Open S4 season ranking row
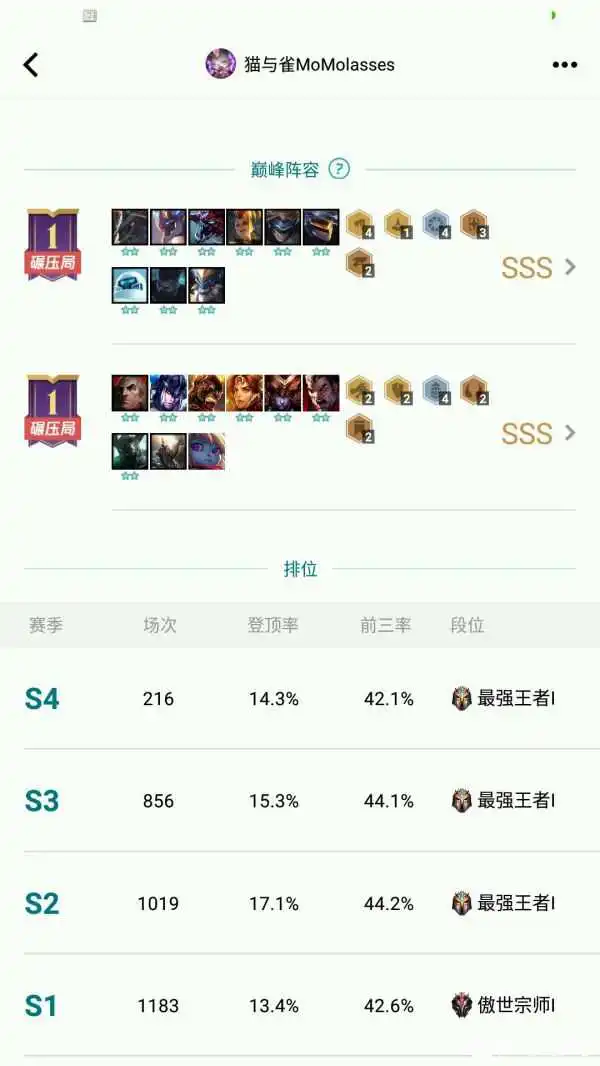This screenshot has width=600, height=1066. [300, 699]
